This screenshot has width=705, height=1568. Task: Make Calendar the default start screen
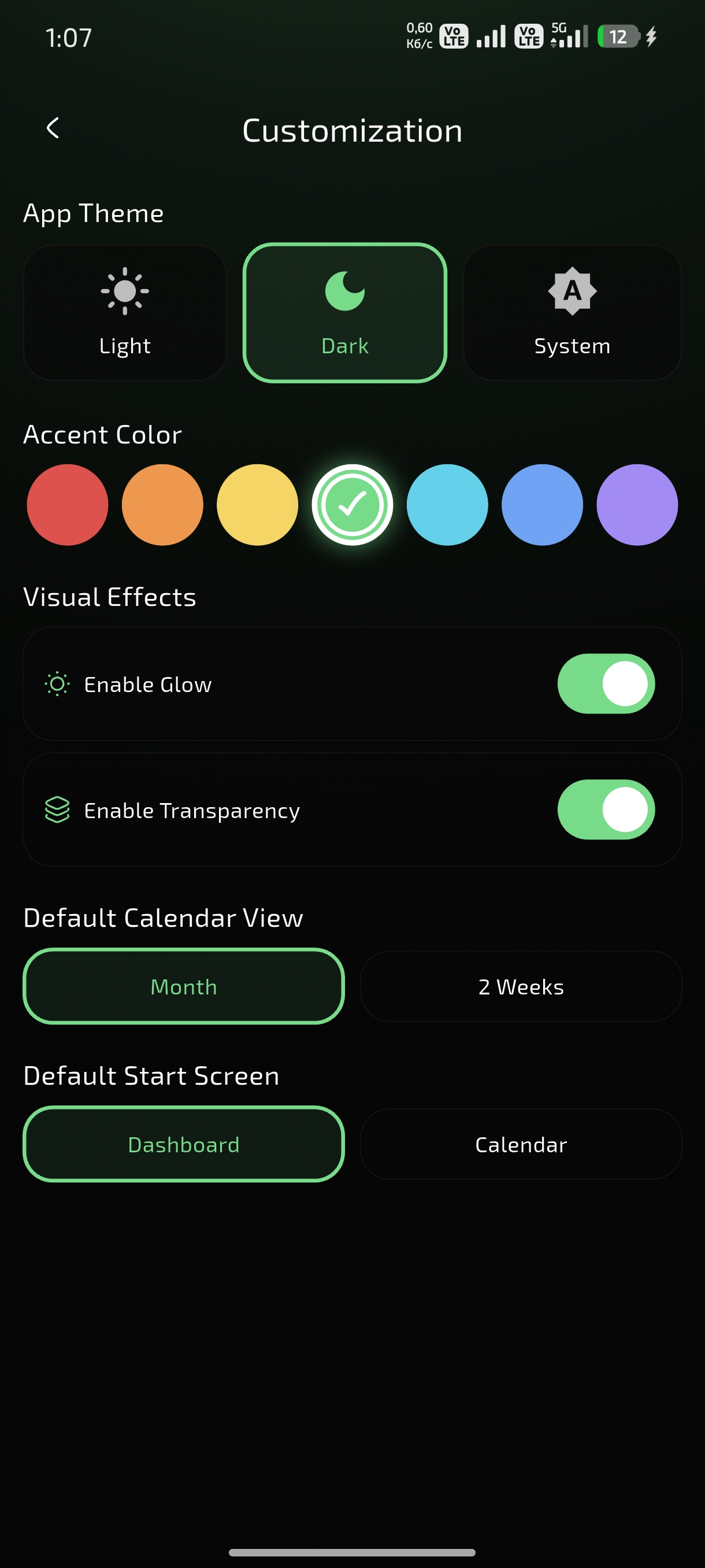[x=521, y=1144]
